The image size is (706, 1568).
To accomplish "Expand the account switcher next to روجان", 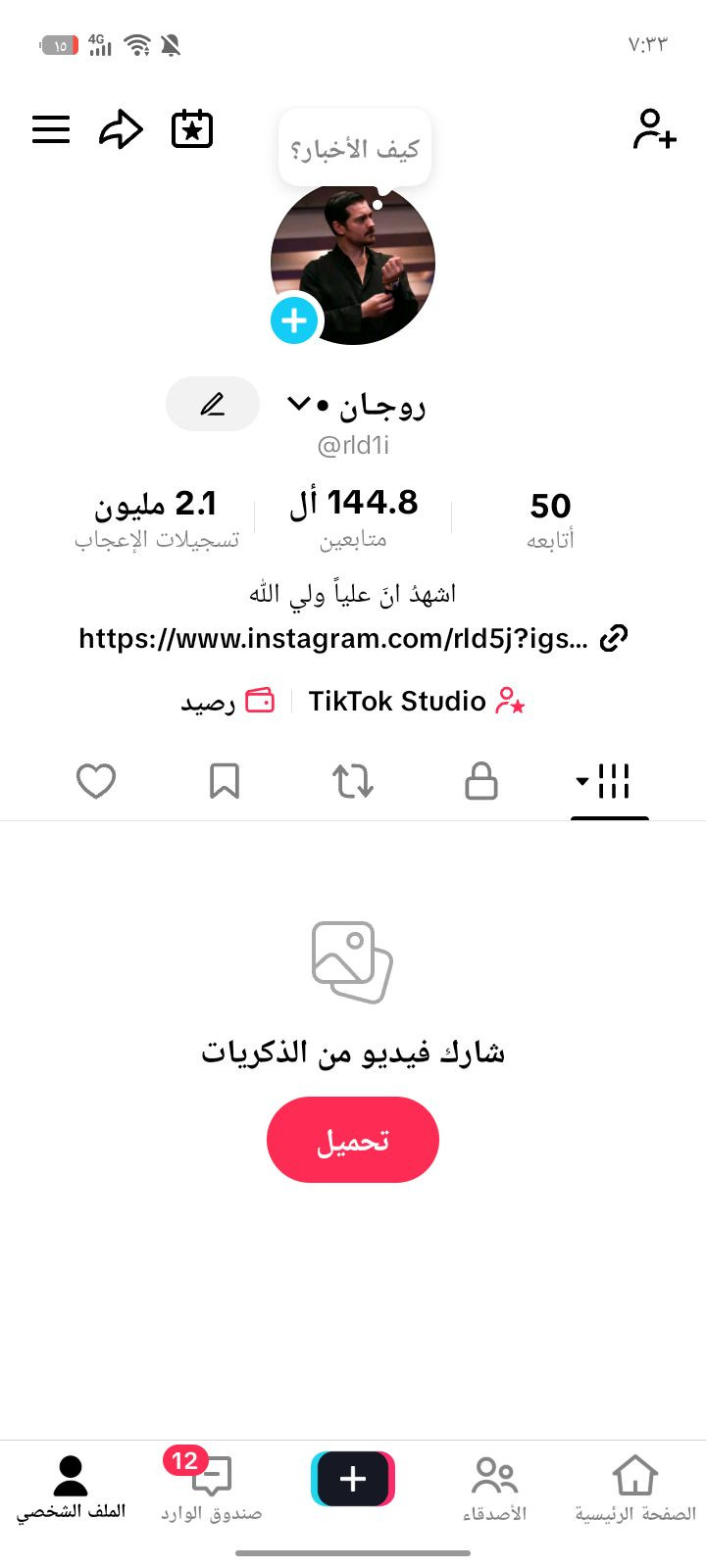I will tap(299, 403).
